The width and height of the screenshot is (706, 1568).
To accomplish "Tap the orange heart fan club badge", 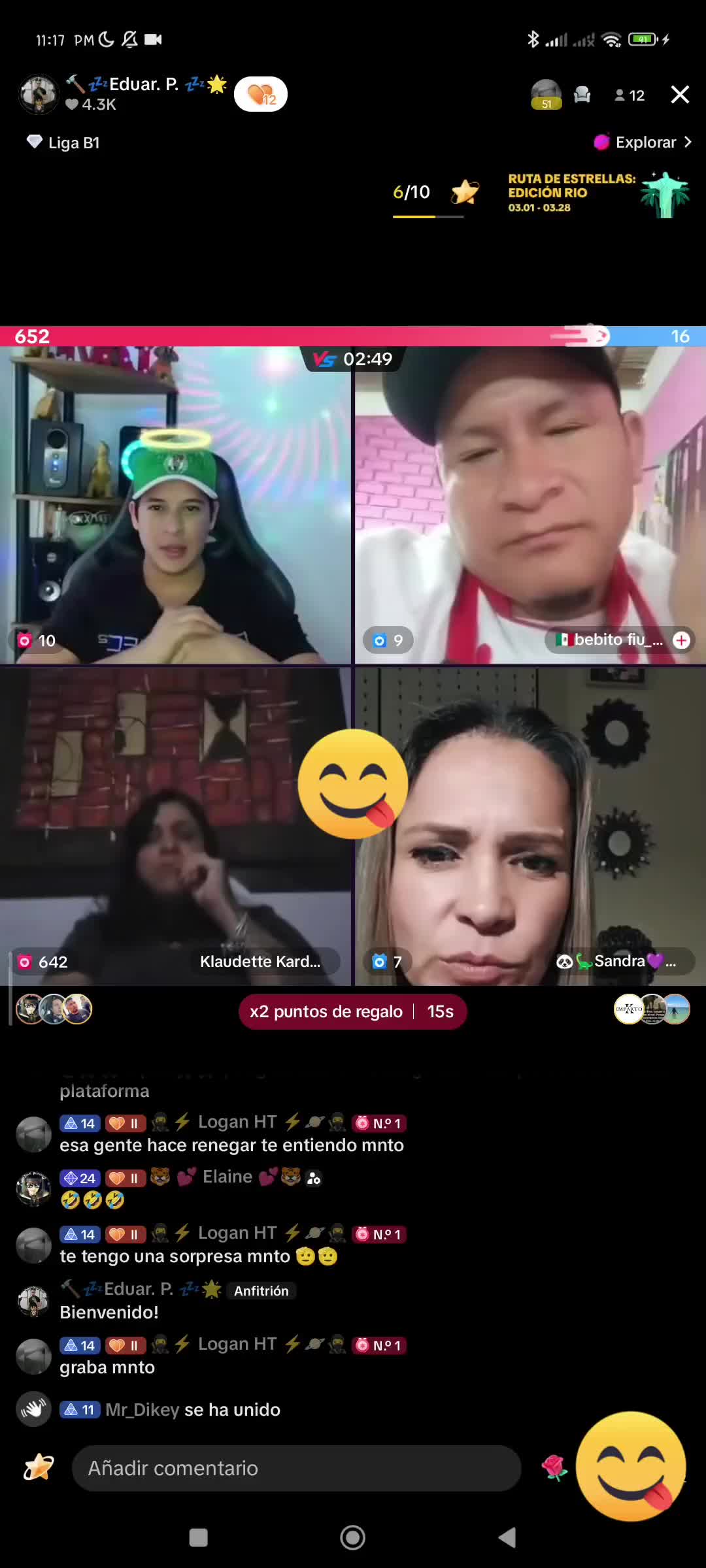I will click(261, 95).
